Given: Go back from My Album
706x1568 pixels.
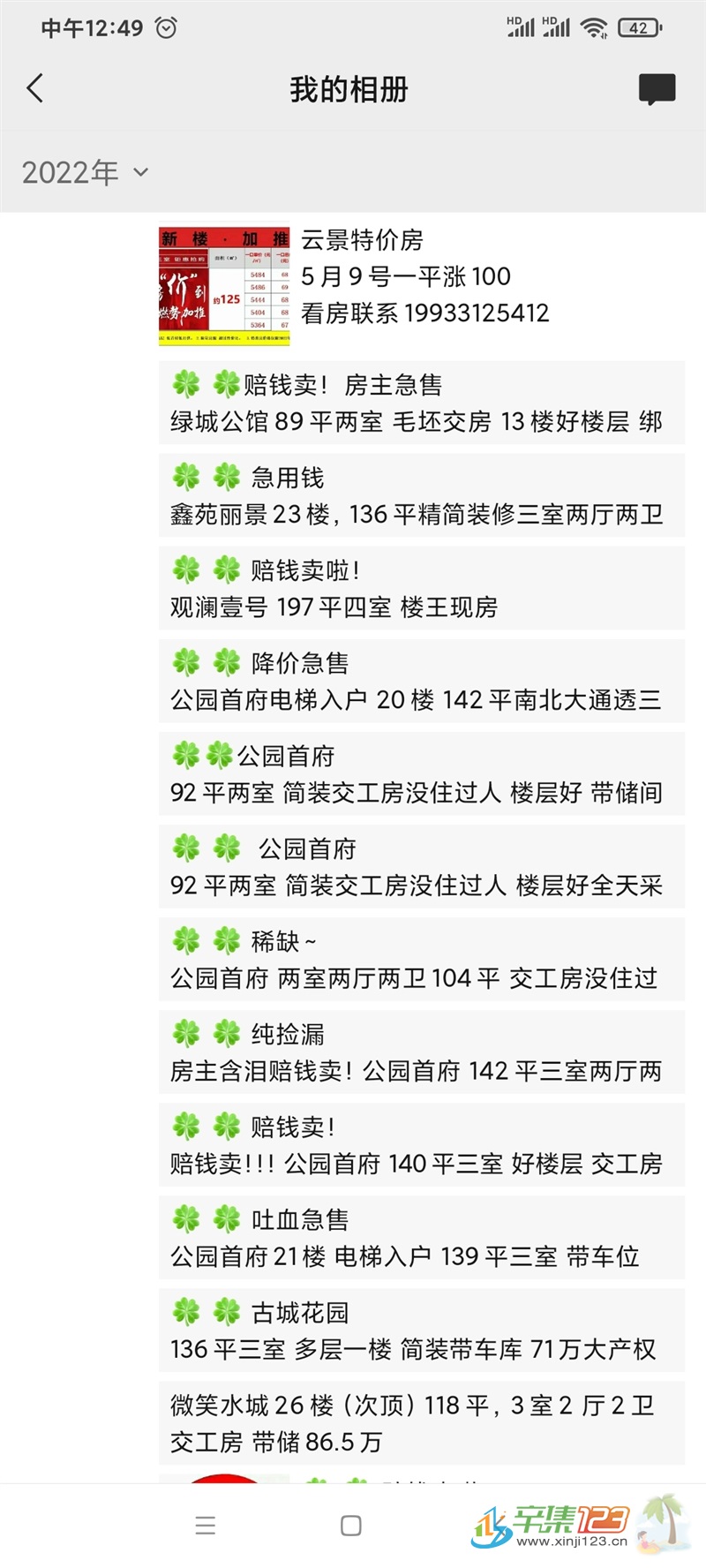Looking at the screenshot, I should coord(35,88).
